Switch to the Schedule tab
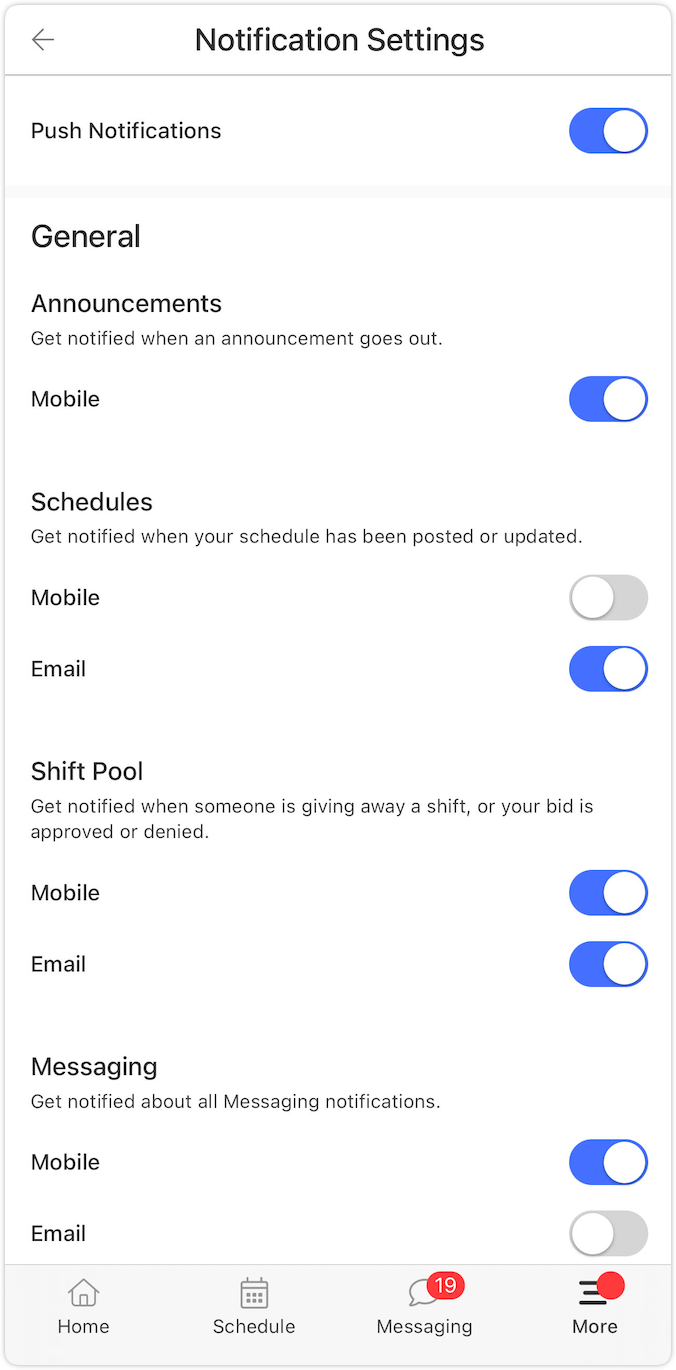This screenshot has width=676, height=1370. [254, 1307]
